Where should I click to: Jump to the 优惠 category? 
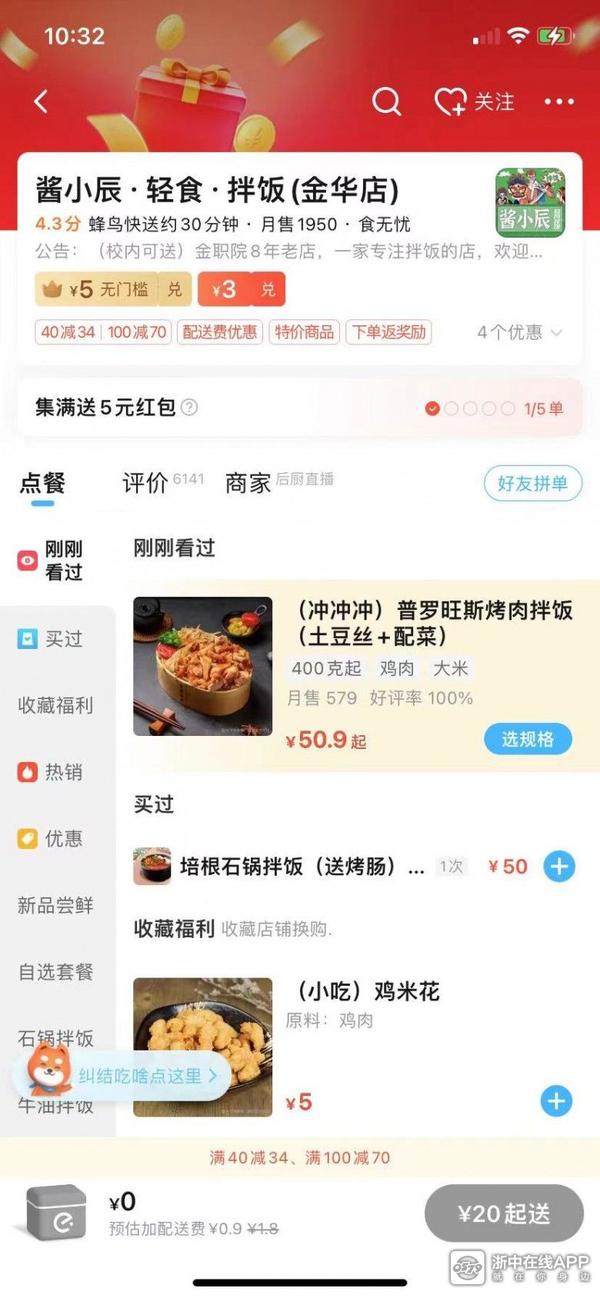tap(57, 838)
